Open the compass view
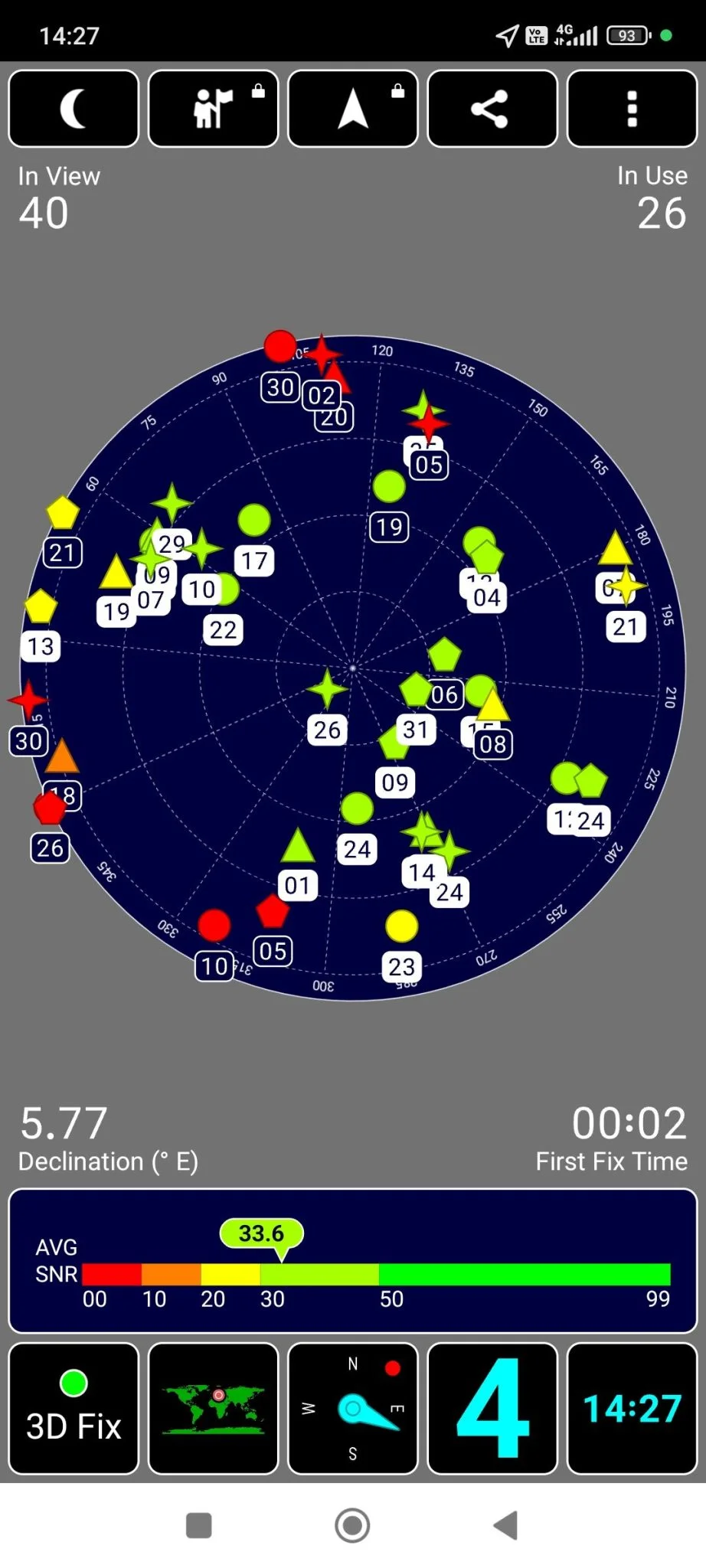706x1568 pixels. (353, 1407)
